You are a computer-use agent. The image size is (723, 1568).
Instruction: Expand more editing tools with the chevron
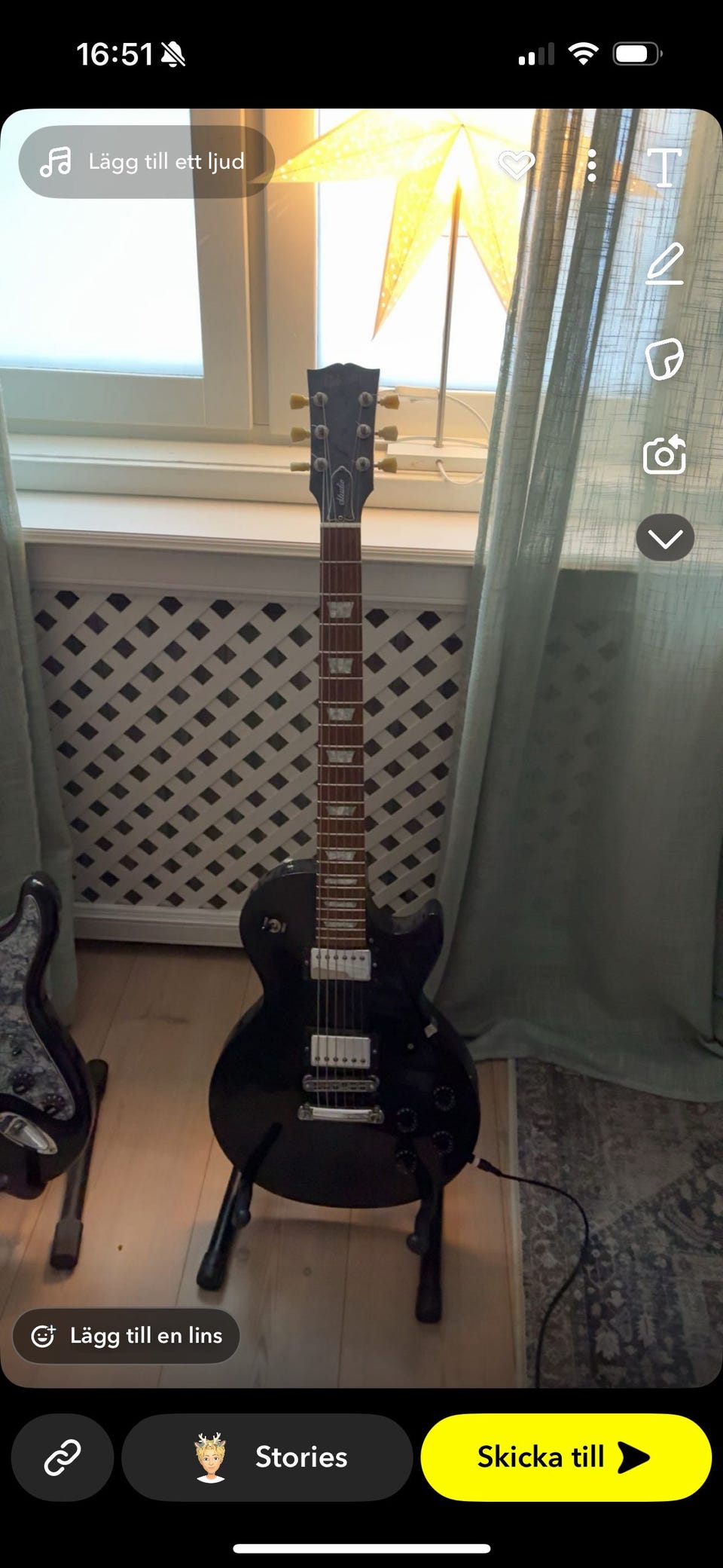(664, 538)
